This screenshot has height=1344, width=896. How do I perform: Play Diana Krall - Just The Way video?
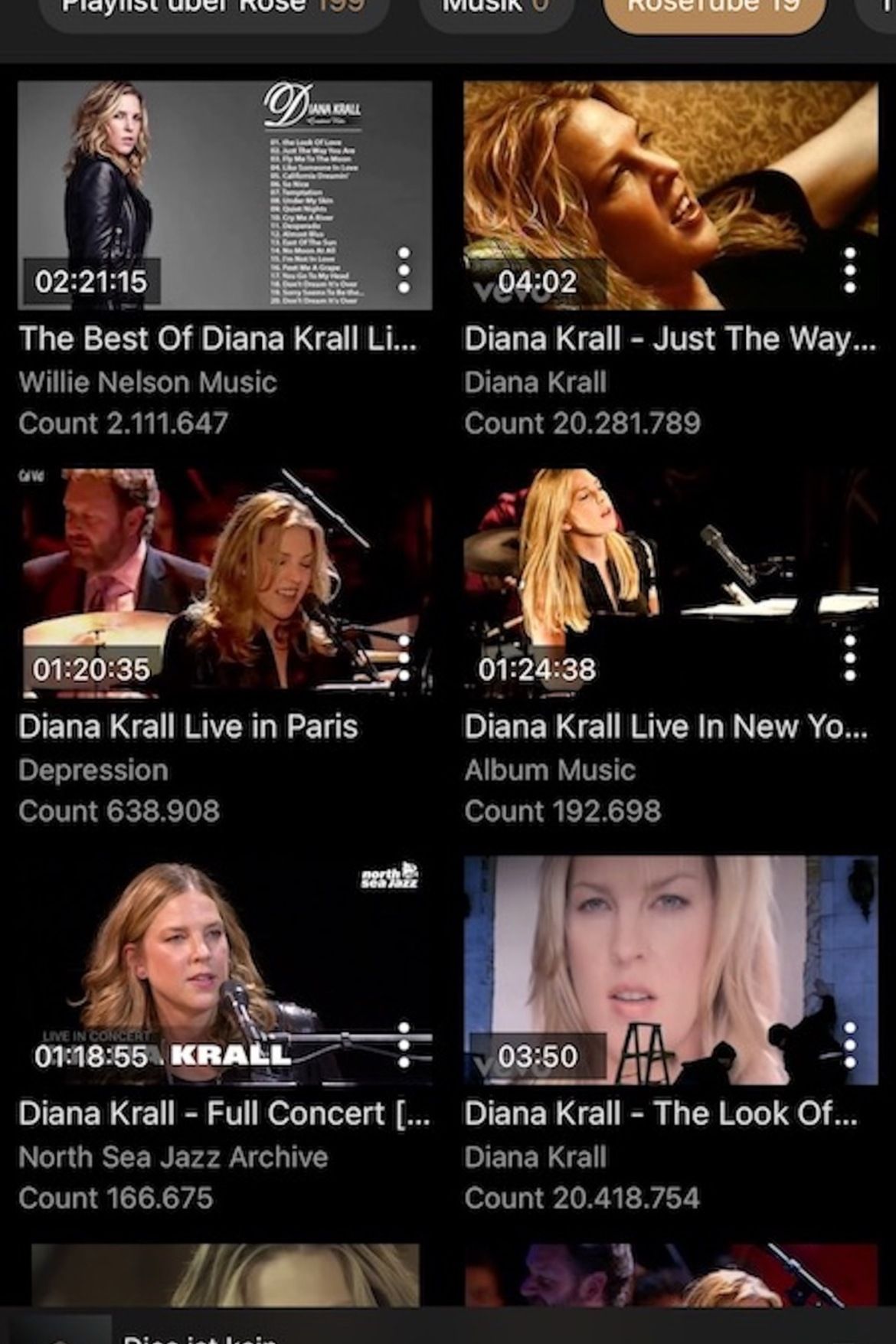point(670,195)
